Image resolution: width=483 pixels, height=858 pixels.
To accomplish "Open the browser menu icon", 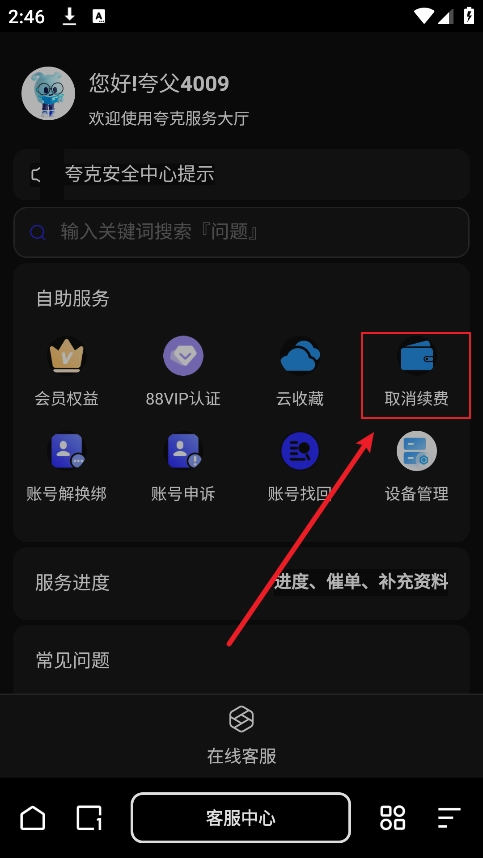I will click(449, 818).
